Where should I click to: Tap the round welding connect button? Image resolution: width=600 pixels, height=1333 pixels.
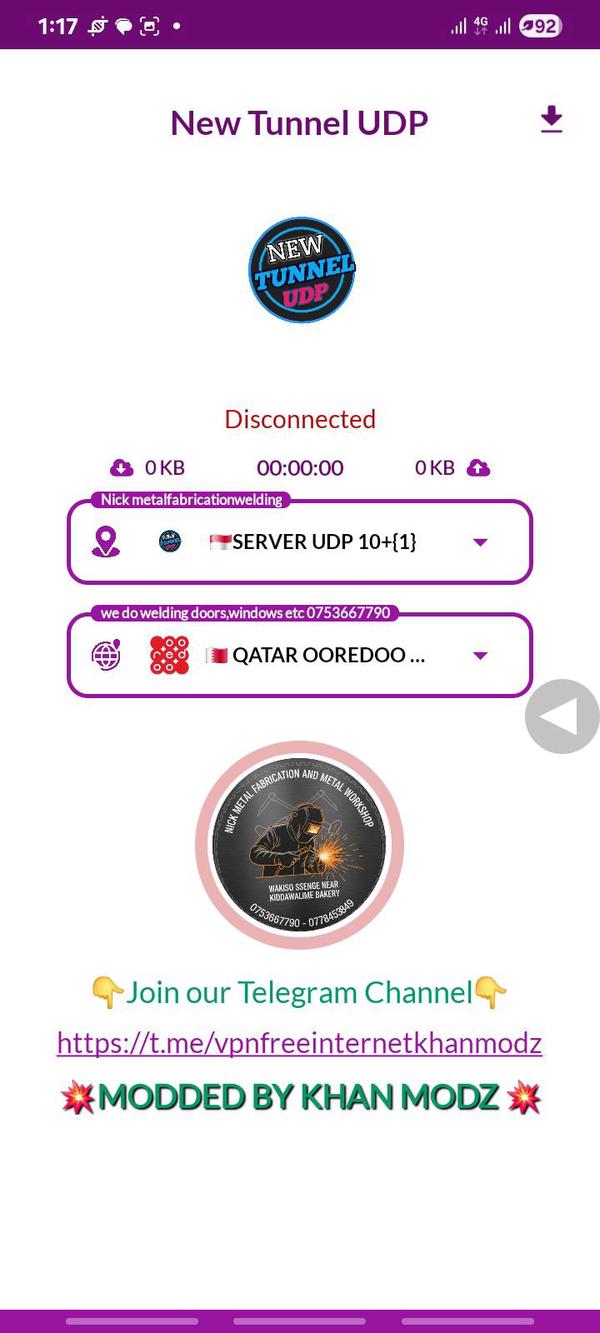point(299,845)
